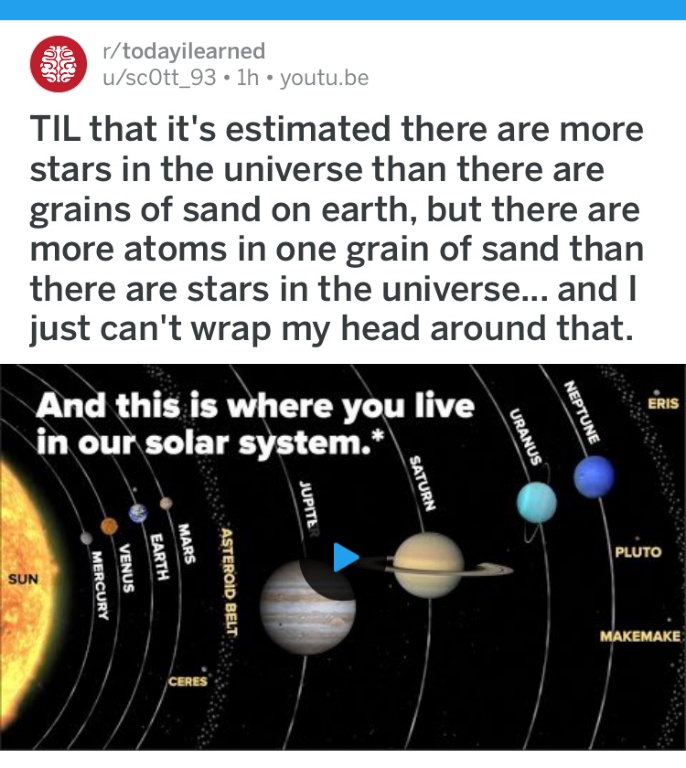
Task: Open the r/todayilearned subreddit
Action: pos(183,50)
